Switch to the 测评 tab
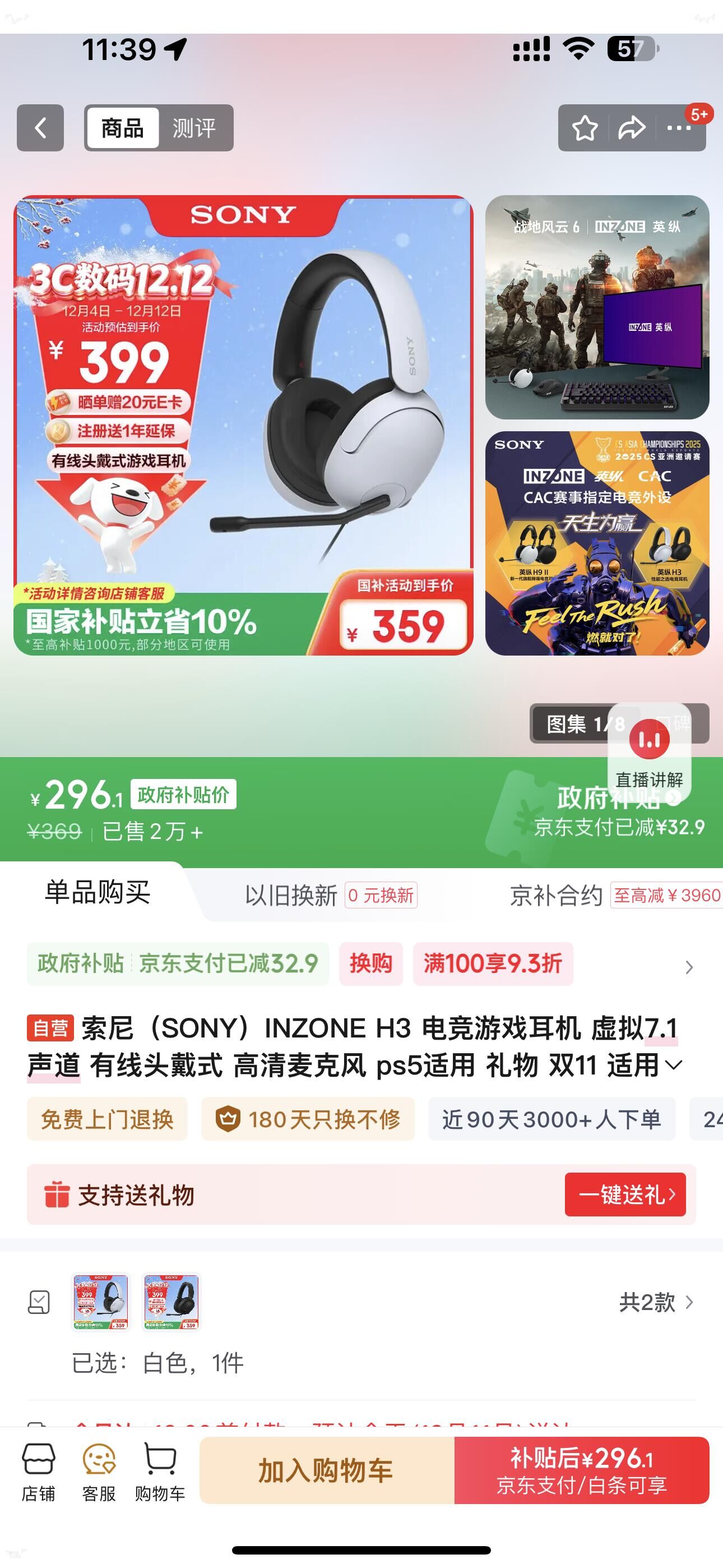The height and width of the screenshot is (1568, 723). pyautogui.click(x=194, y=128)
